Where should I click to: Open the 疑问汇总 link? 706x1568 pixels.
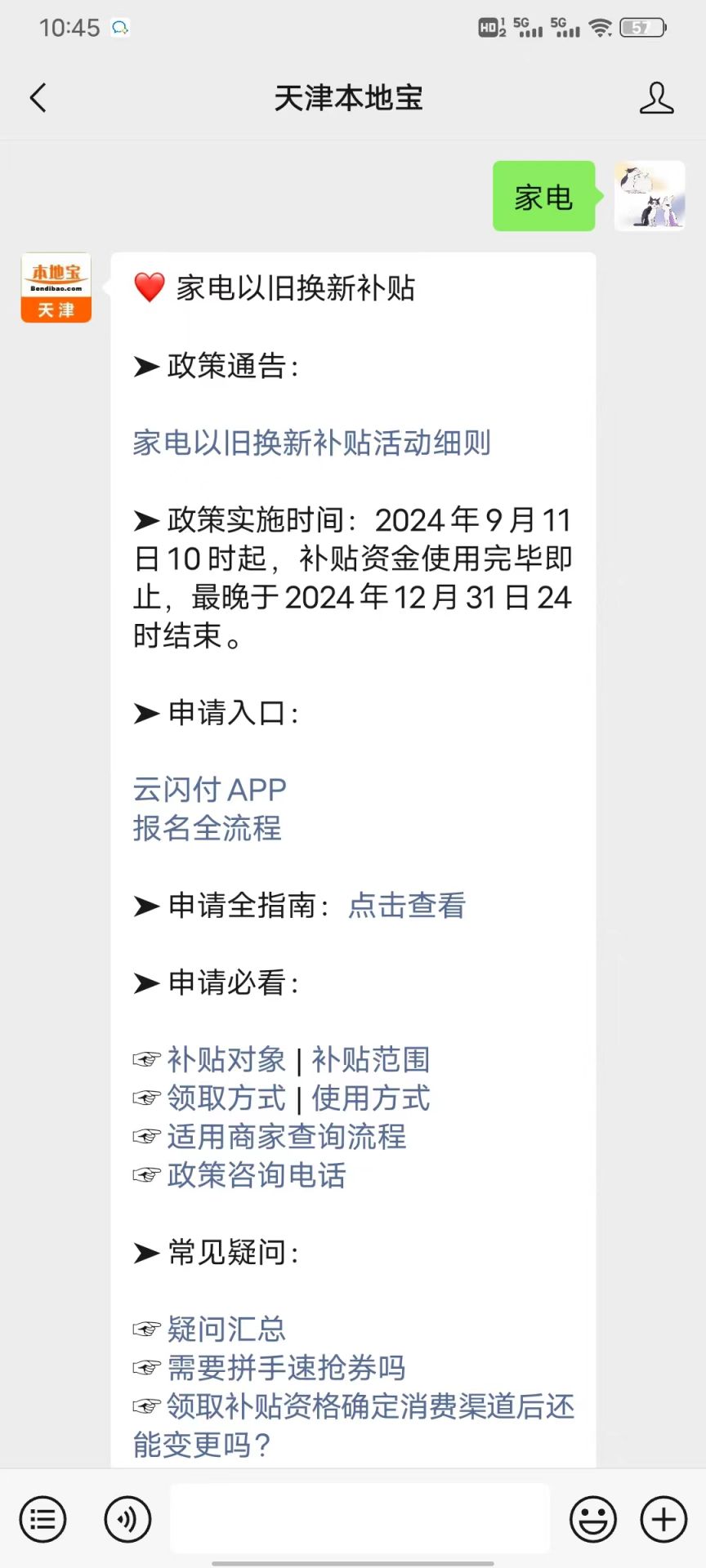pos(226,1329)
